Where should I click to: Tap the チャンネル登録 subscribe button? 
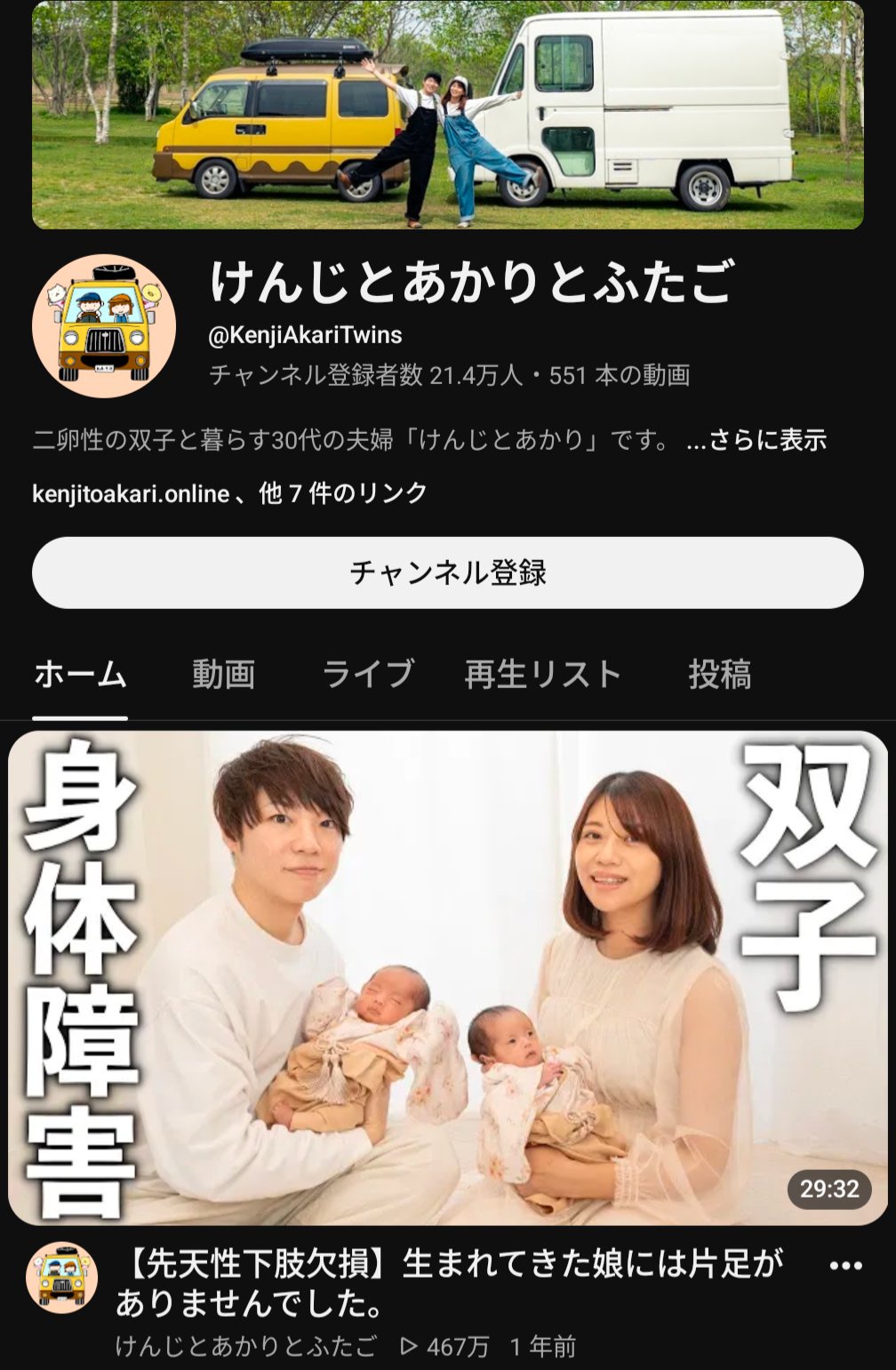pyautogui.click(x=448, y=573)
